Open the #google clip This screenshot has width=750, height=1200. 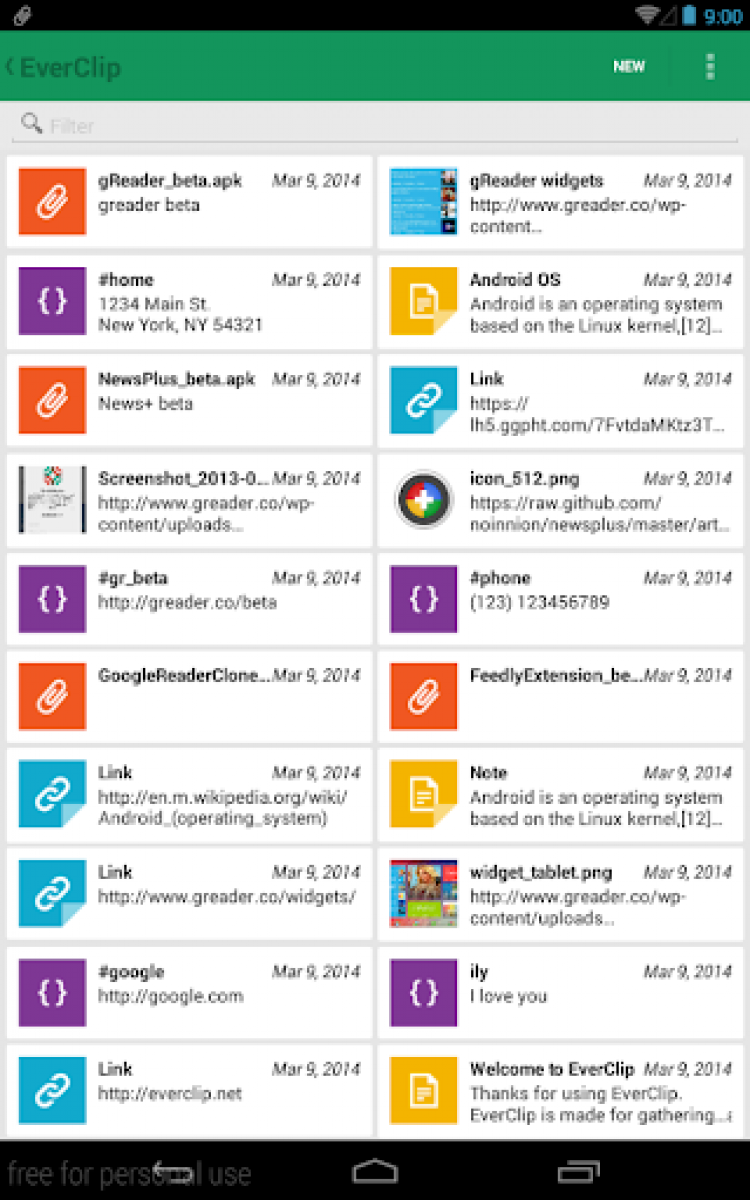(x=190, y=993)
